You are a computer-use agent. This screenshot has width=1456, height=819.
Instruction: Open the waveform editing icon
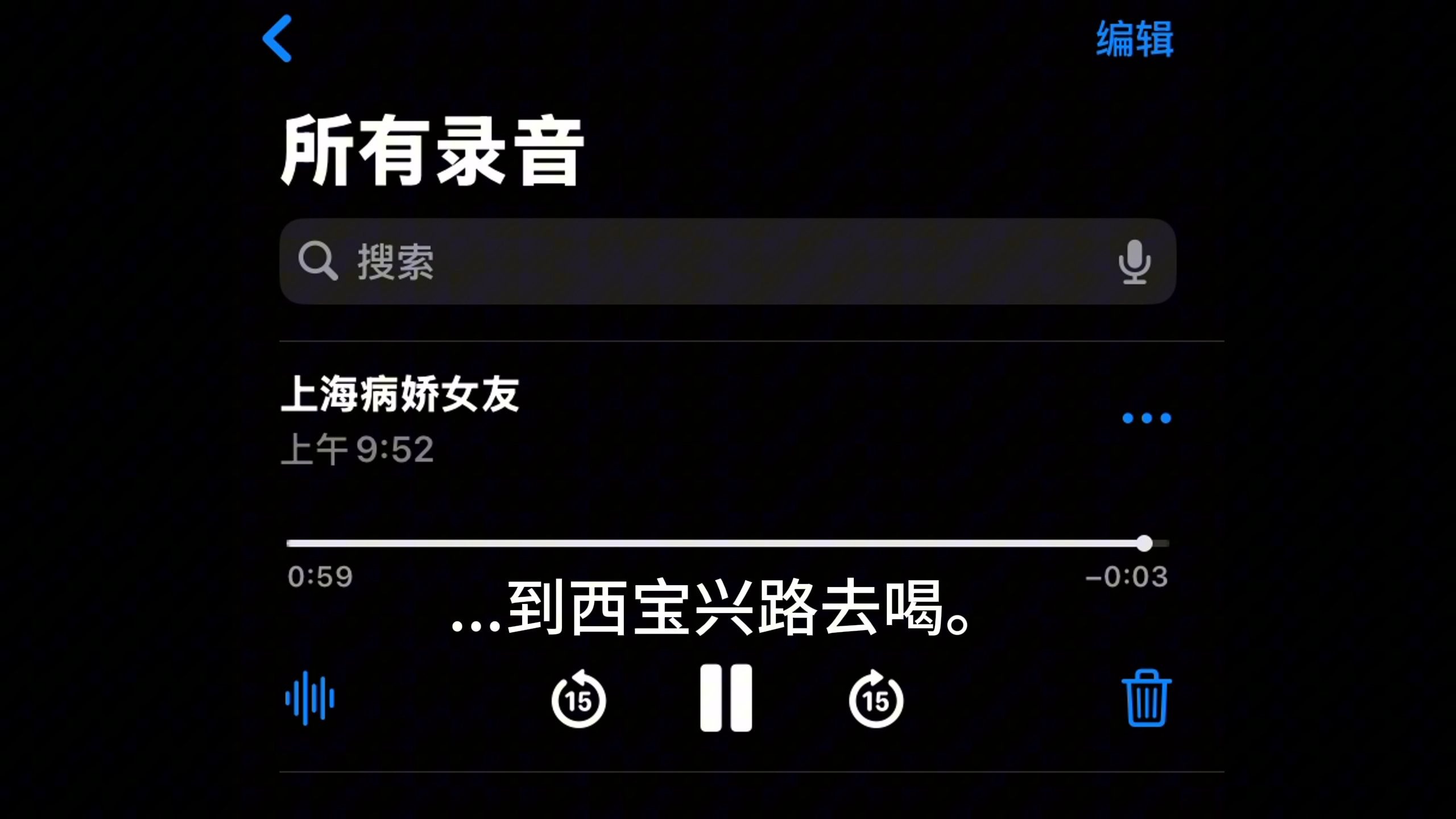coord(310,698)
